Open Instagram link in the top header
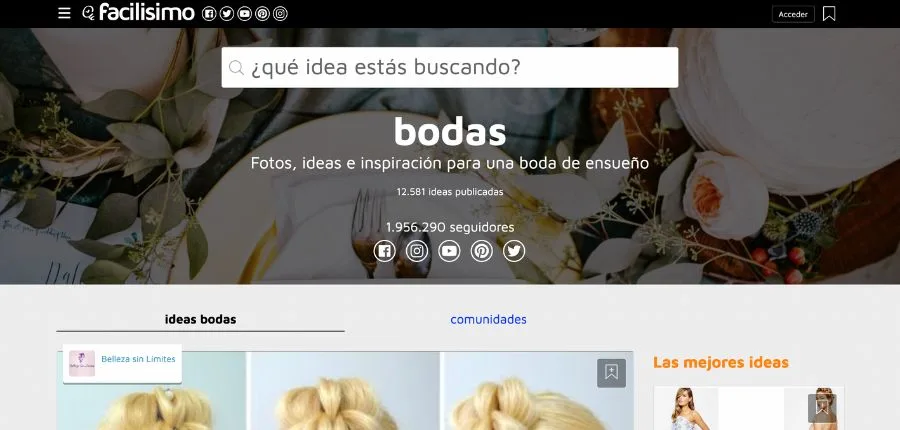 280,13
